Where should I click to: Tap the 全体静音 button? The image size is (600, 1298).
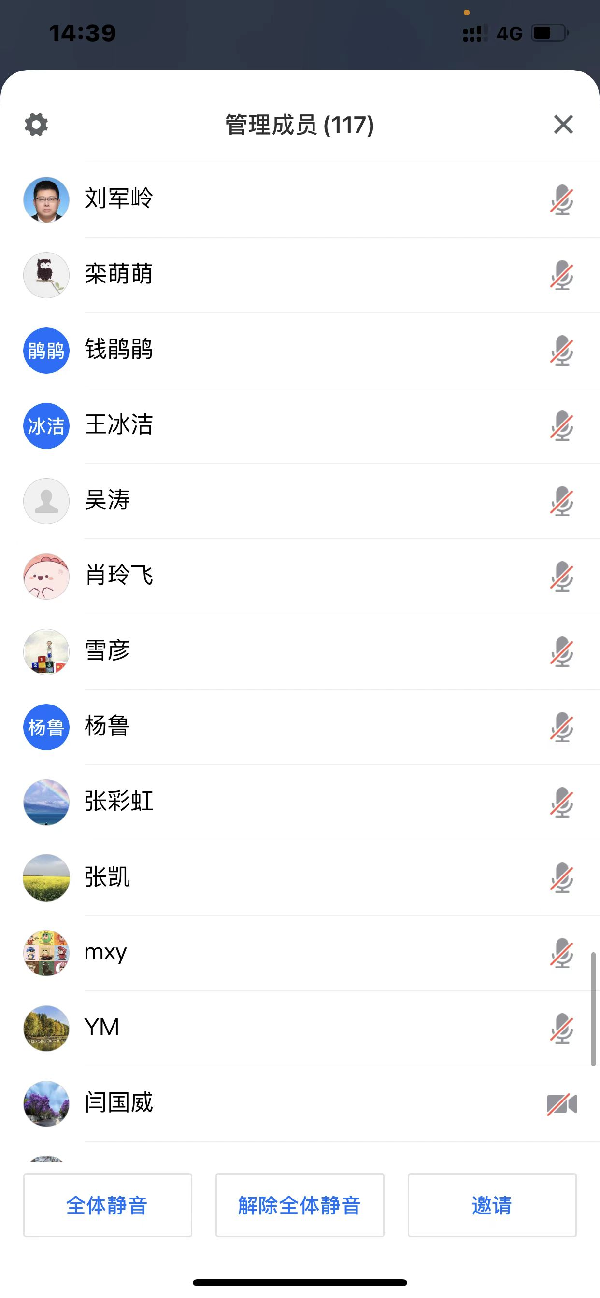pos(107,1205)
